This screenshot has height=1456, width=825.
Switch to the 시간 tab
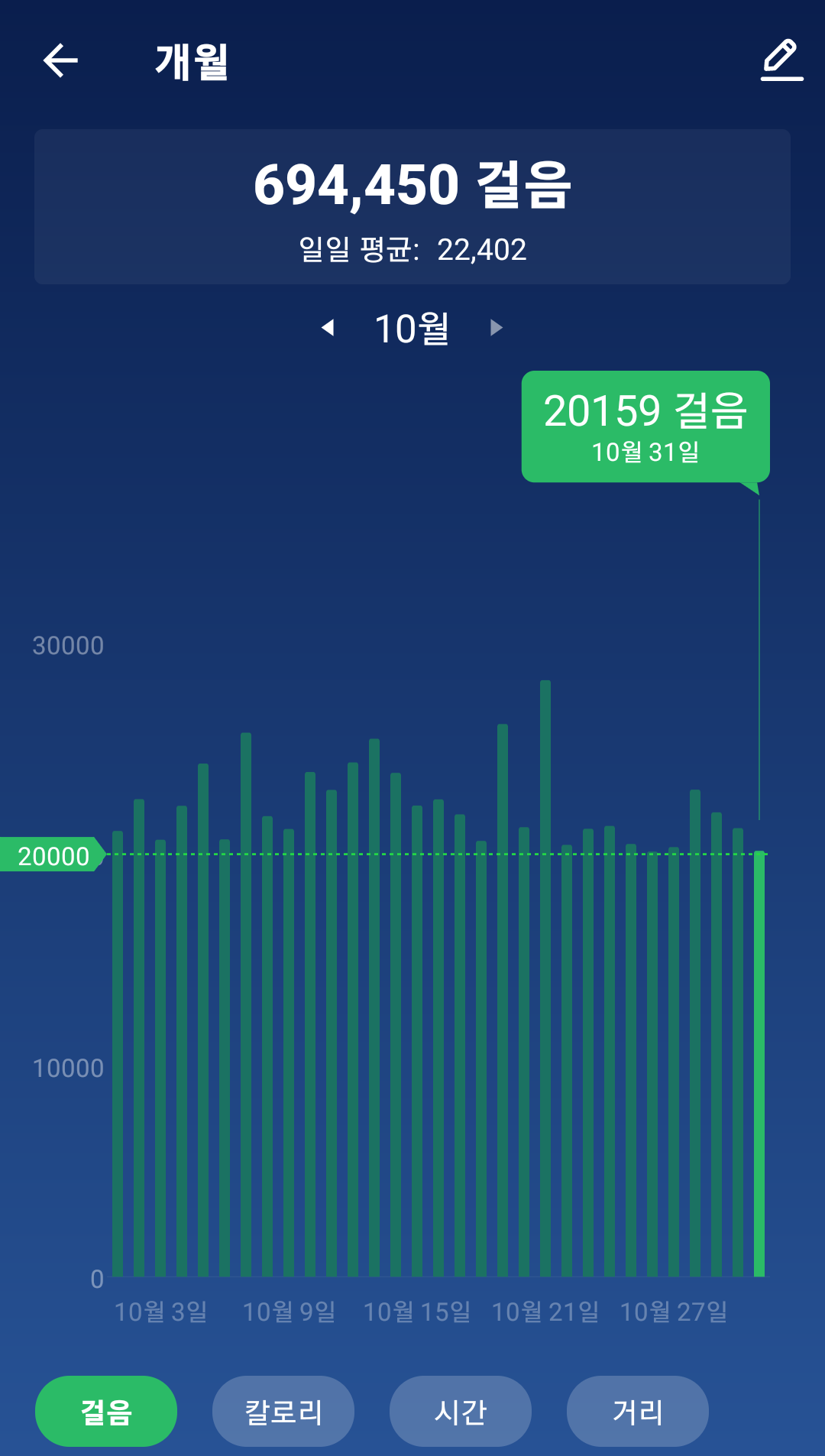click(x=461, y=1411)
